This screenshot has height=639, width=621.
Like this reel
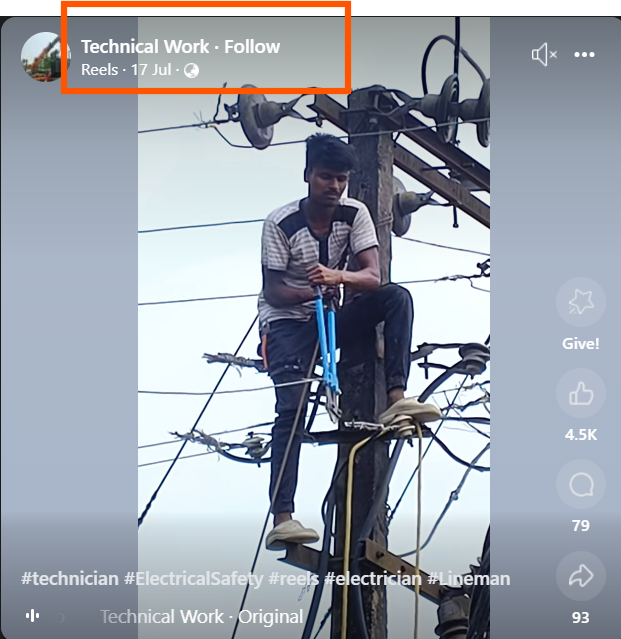580,393
